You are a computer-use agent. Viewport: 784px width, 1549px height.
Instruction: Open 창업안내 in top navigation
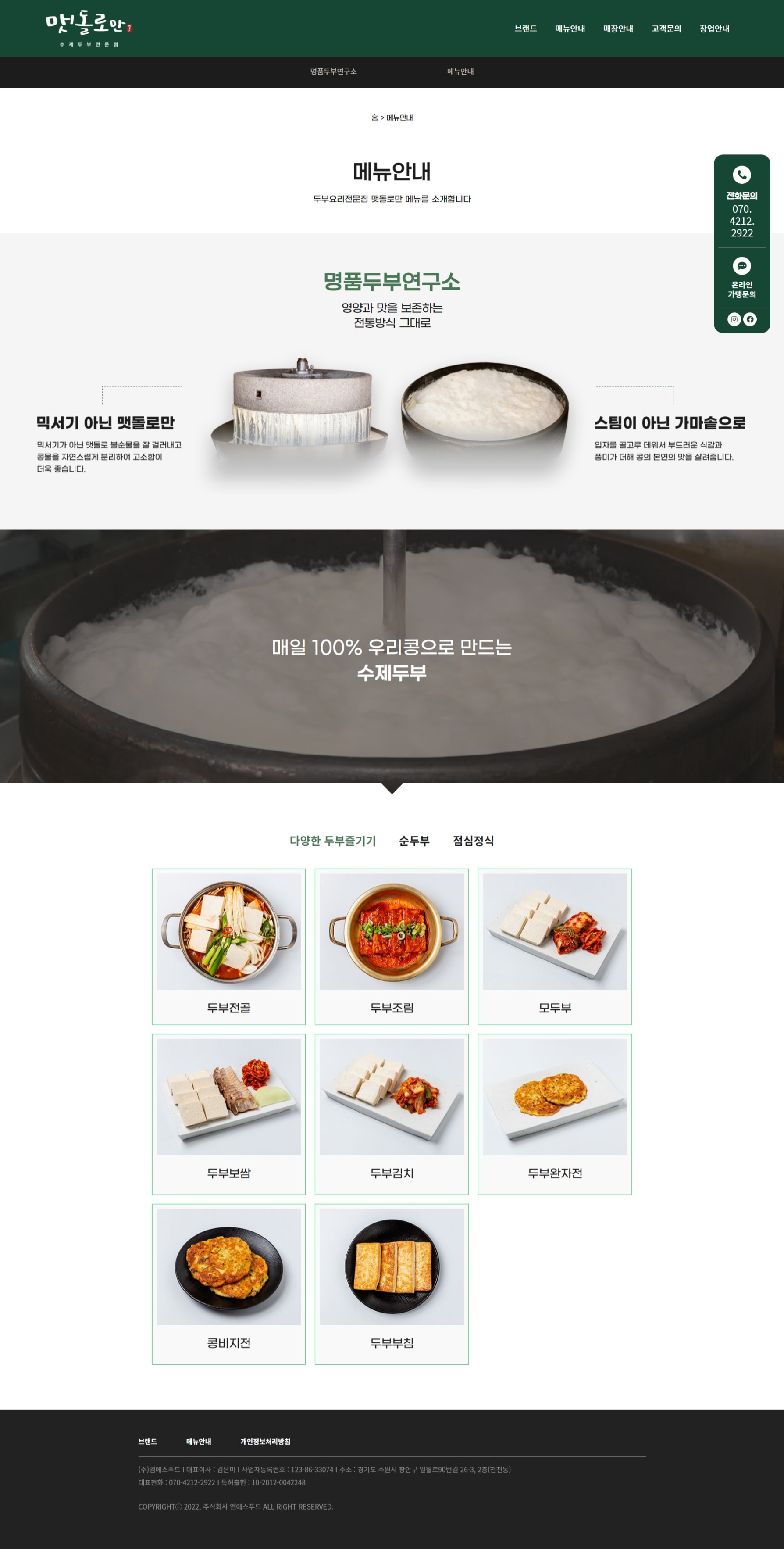(x=714, y=28)
